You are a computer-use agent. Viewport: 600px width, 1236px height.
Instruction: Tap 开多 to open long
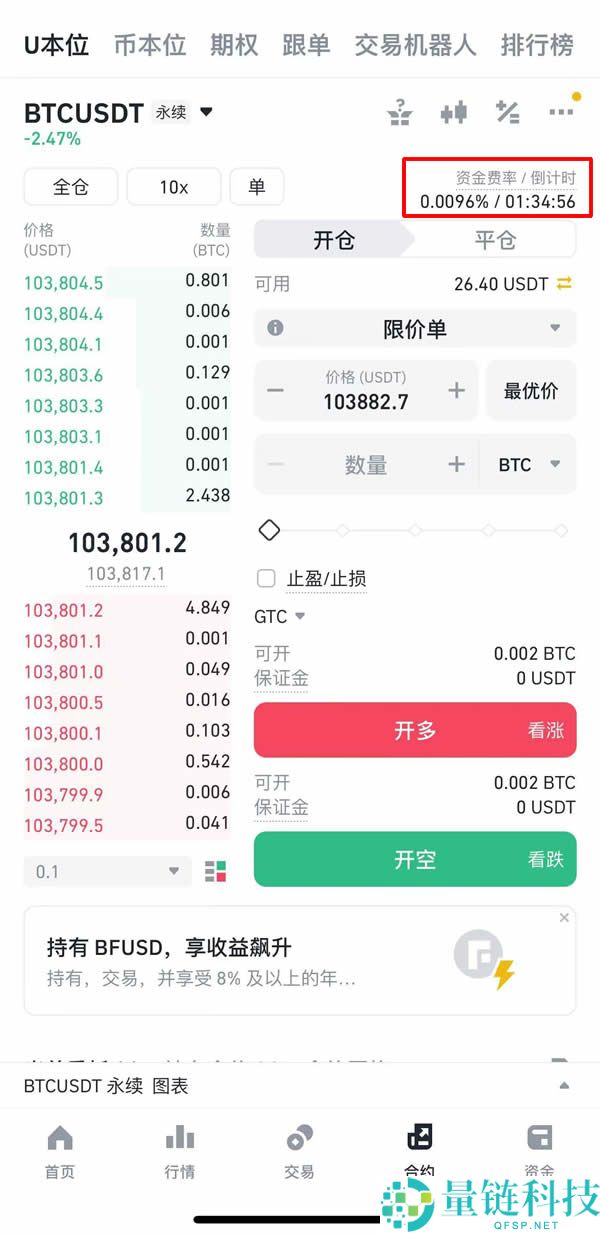[x=415, y=730]
